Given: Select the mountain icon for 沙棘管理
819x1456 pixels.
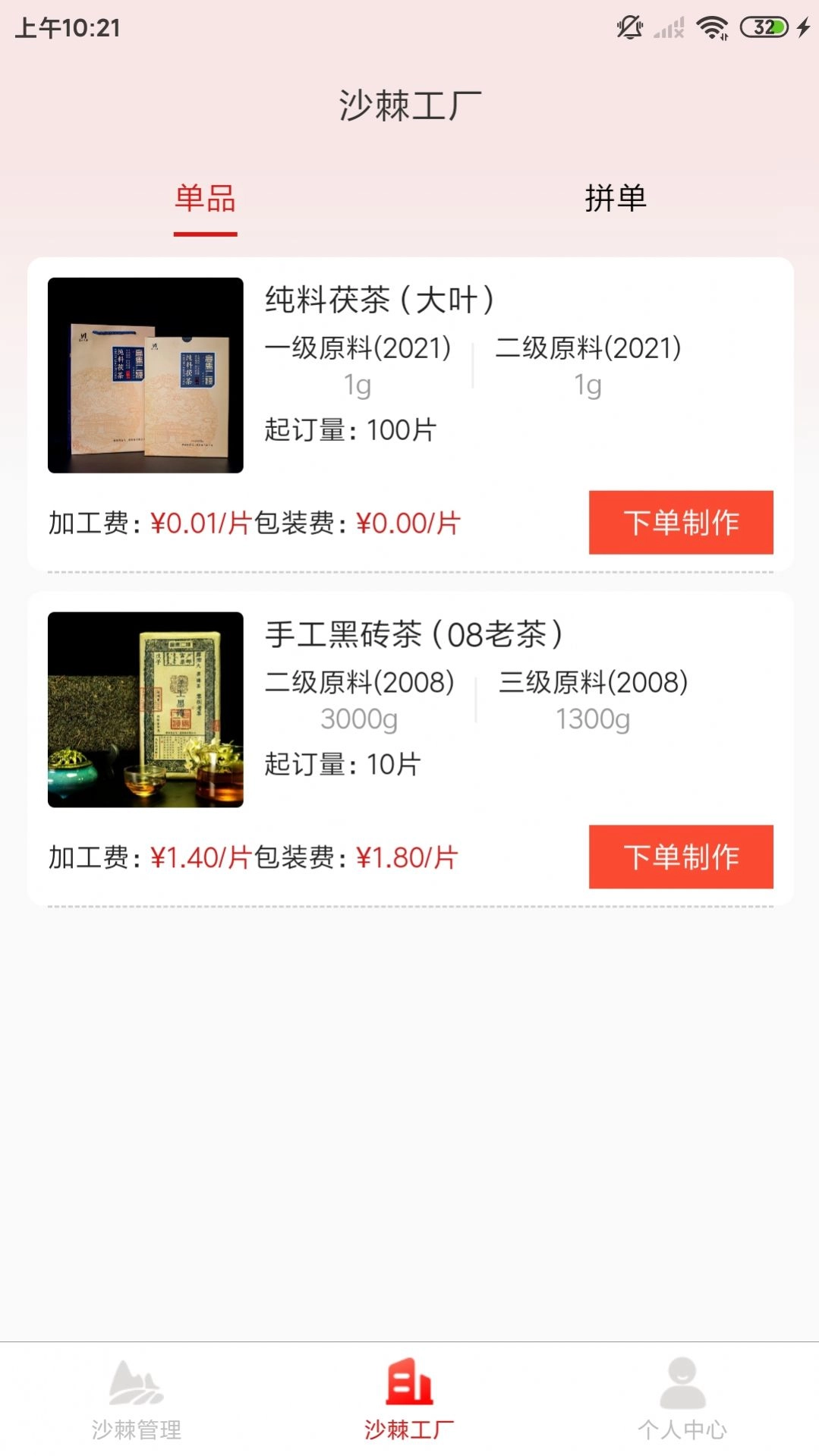Looking at the screenshot, I should click(135, 1382).
